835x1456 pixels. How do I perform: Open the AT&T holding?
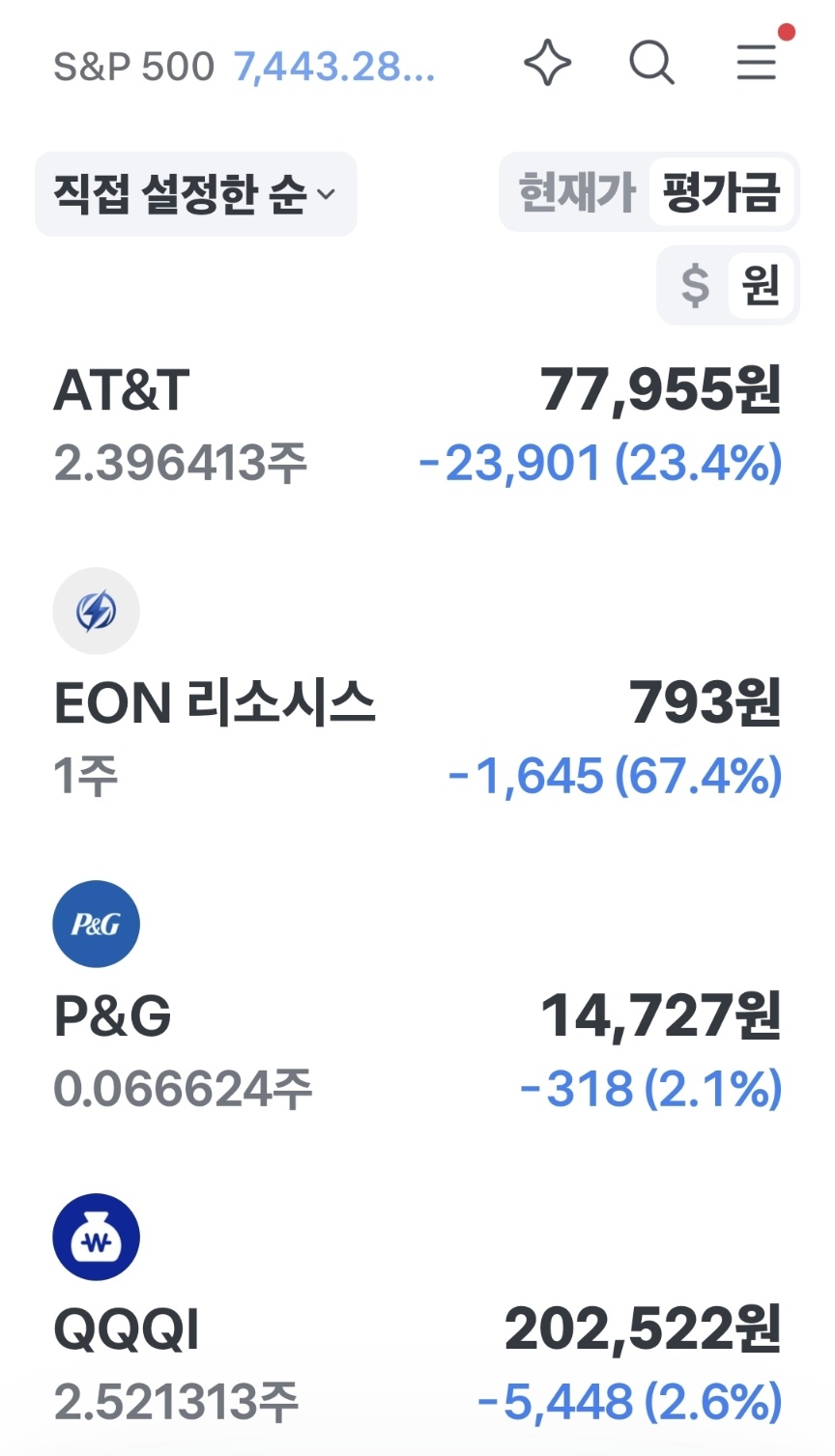click(x=417, y=425)
